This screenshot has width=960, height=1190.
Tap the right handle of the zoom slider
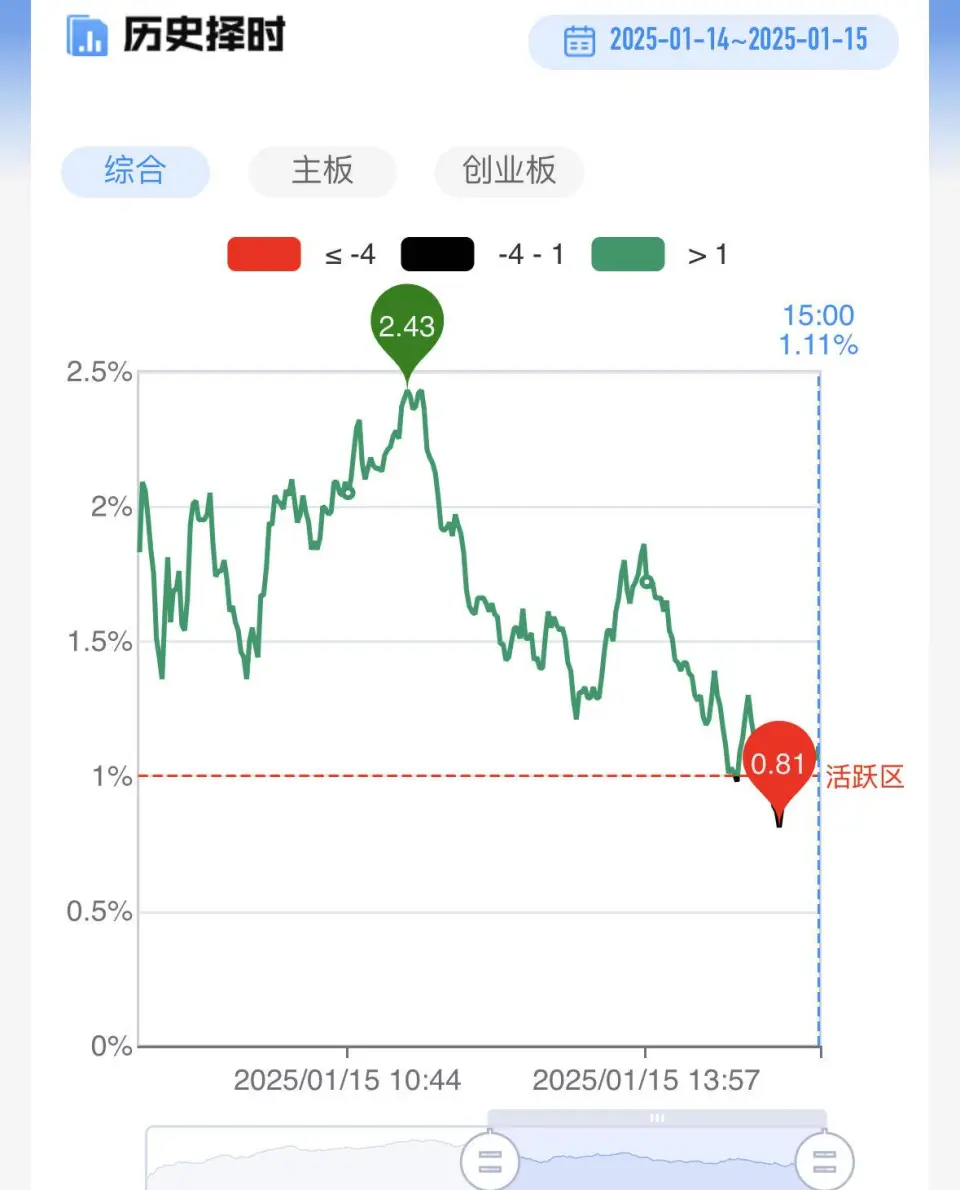824,1162
